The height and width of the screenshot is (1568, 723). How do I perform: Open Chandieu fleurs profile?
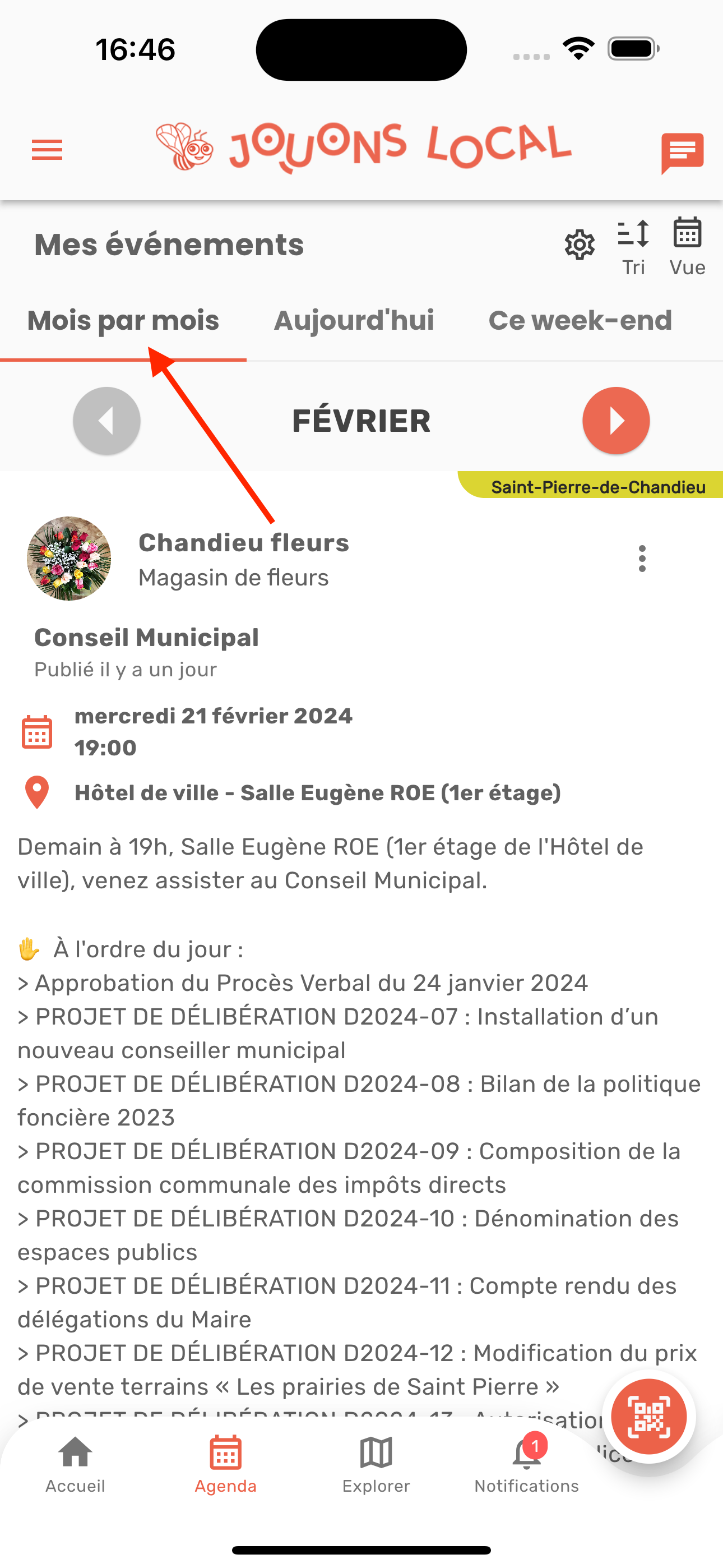[243, 543]
